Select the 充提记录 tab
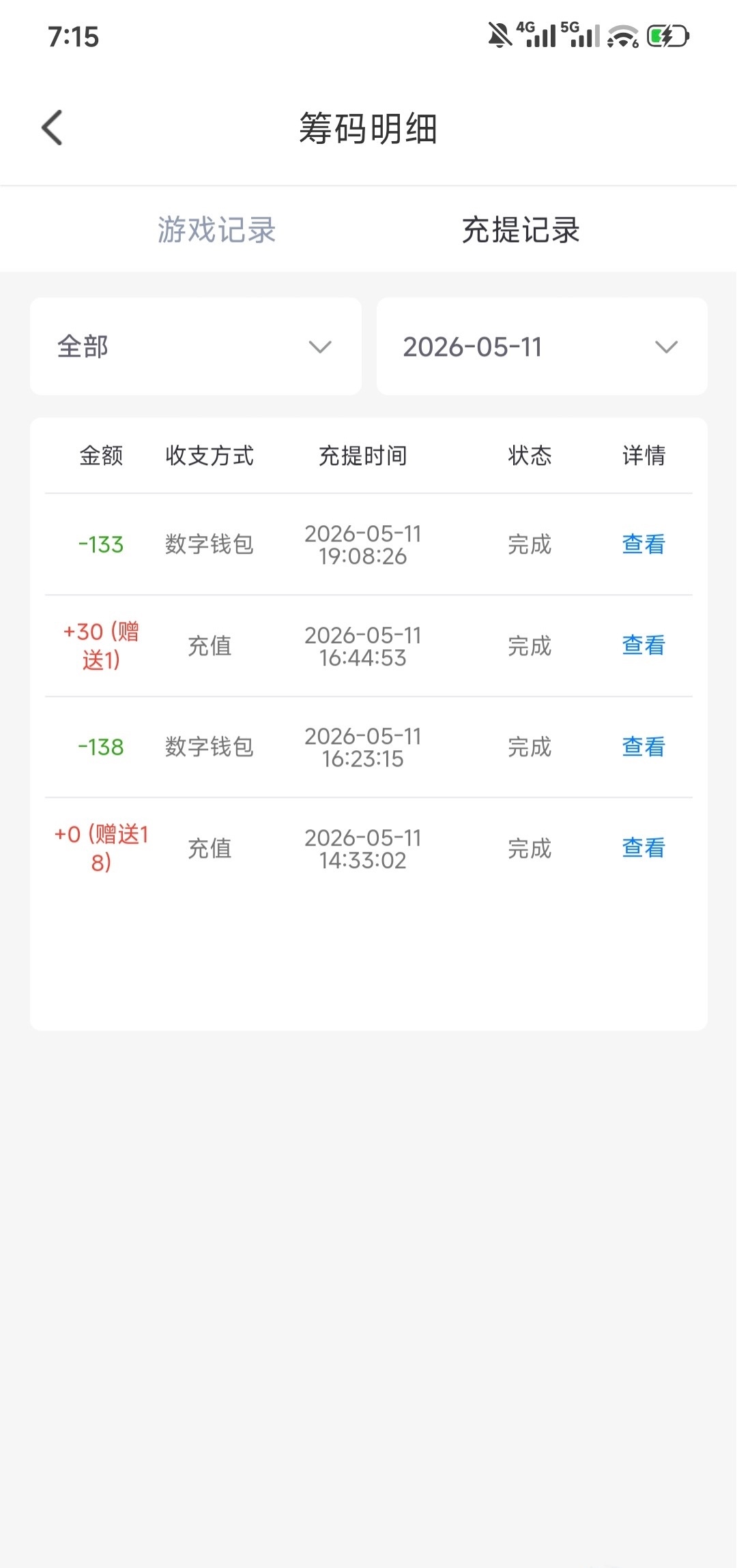Viewport: 737px width, 1568px height. coord(521,230)
